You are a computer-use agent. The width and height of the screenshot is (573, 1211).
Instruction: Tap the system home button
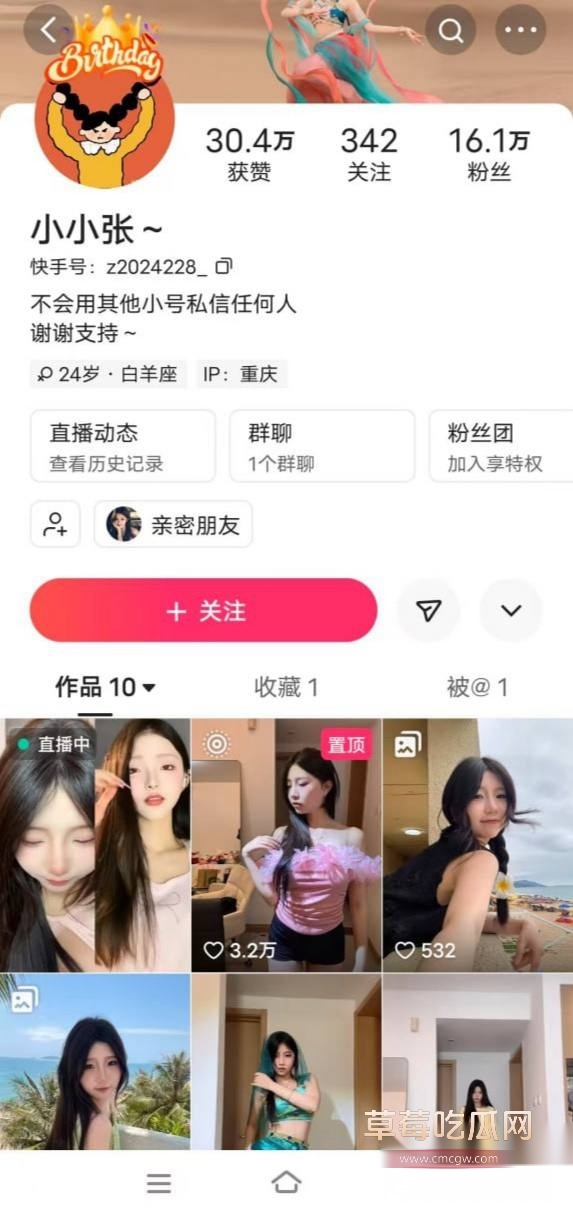pyautogui.click(x=286, y=1183)
